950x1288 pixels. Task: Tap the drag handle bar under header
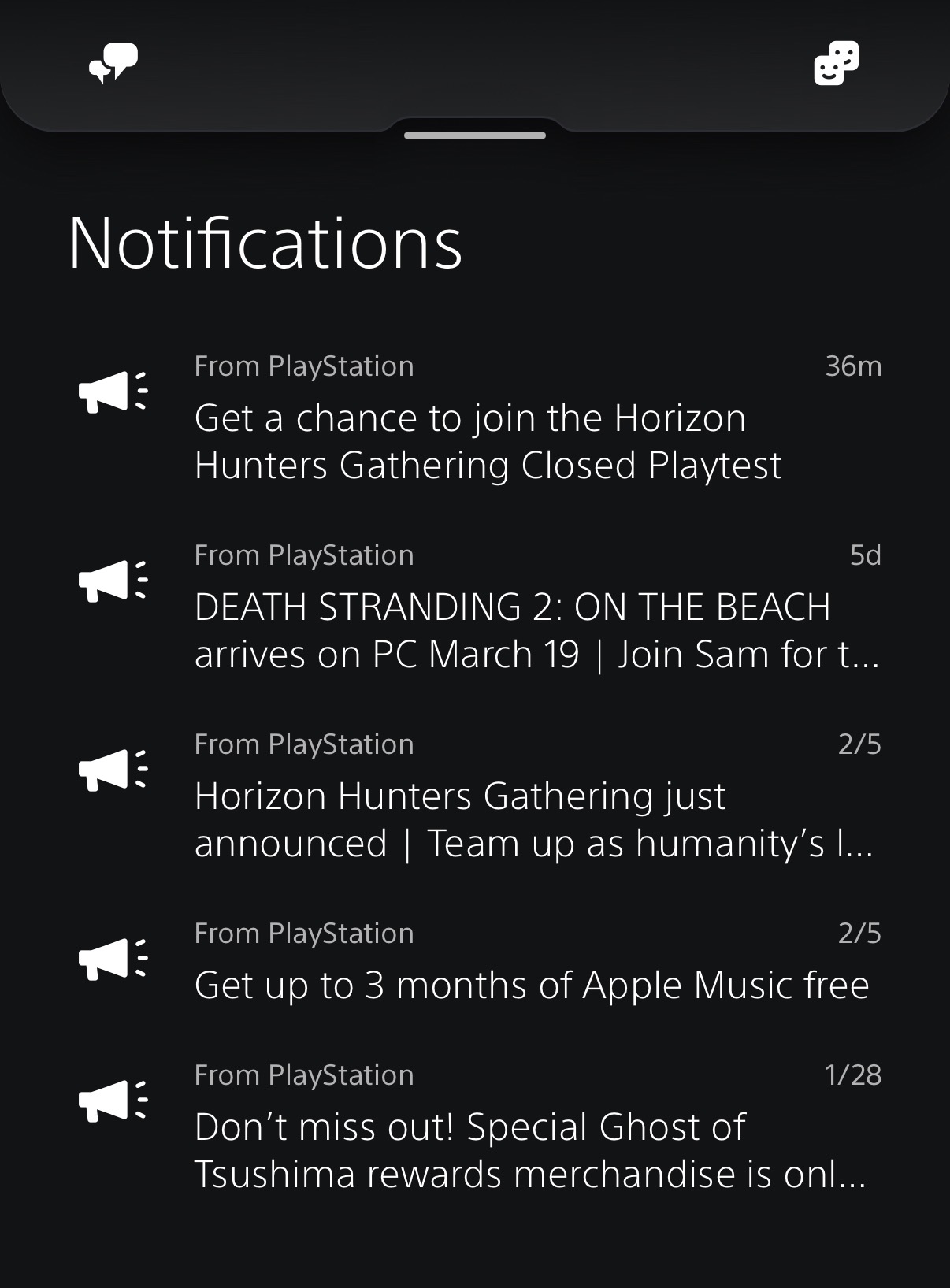(475, 135)
